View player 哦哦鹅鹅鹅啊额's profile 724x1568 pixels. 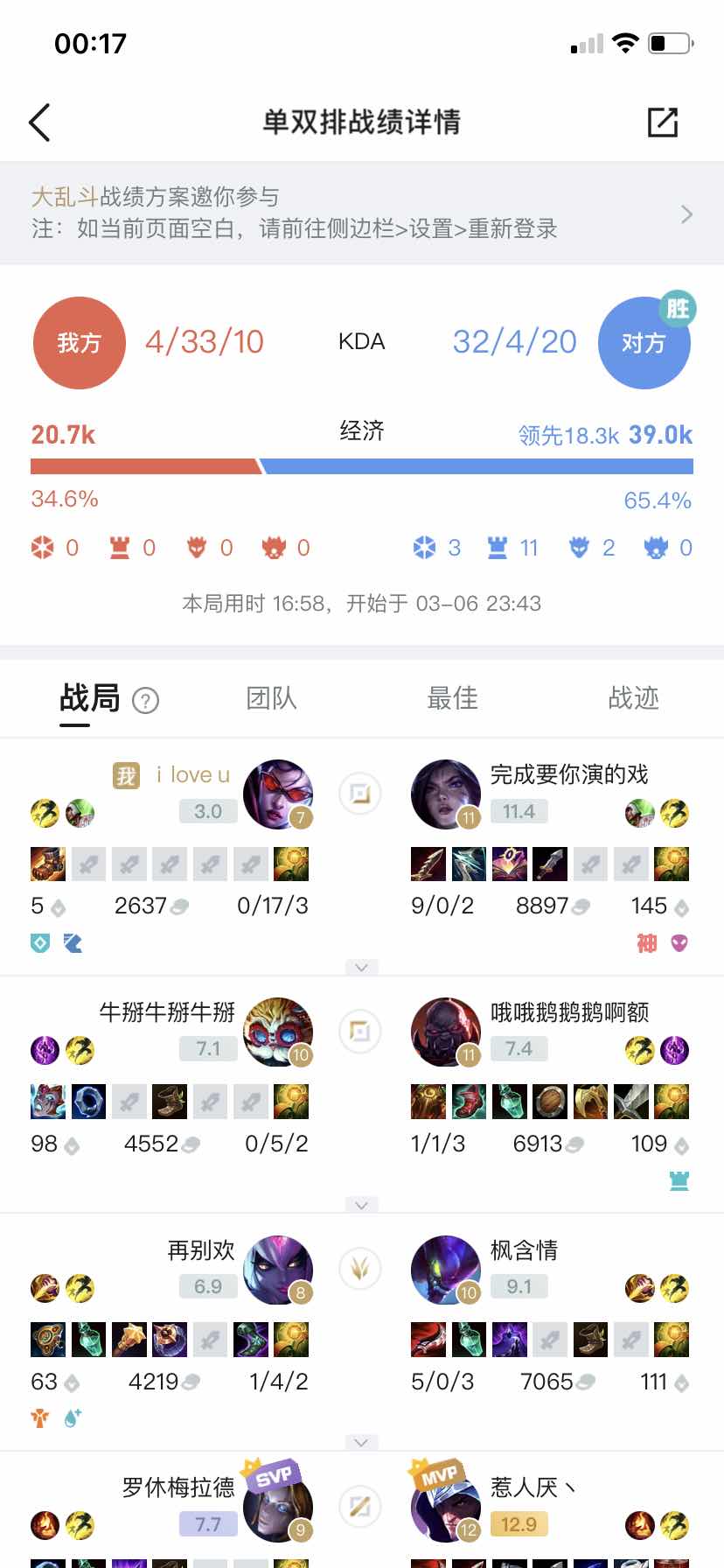[x=446, y=1032]
